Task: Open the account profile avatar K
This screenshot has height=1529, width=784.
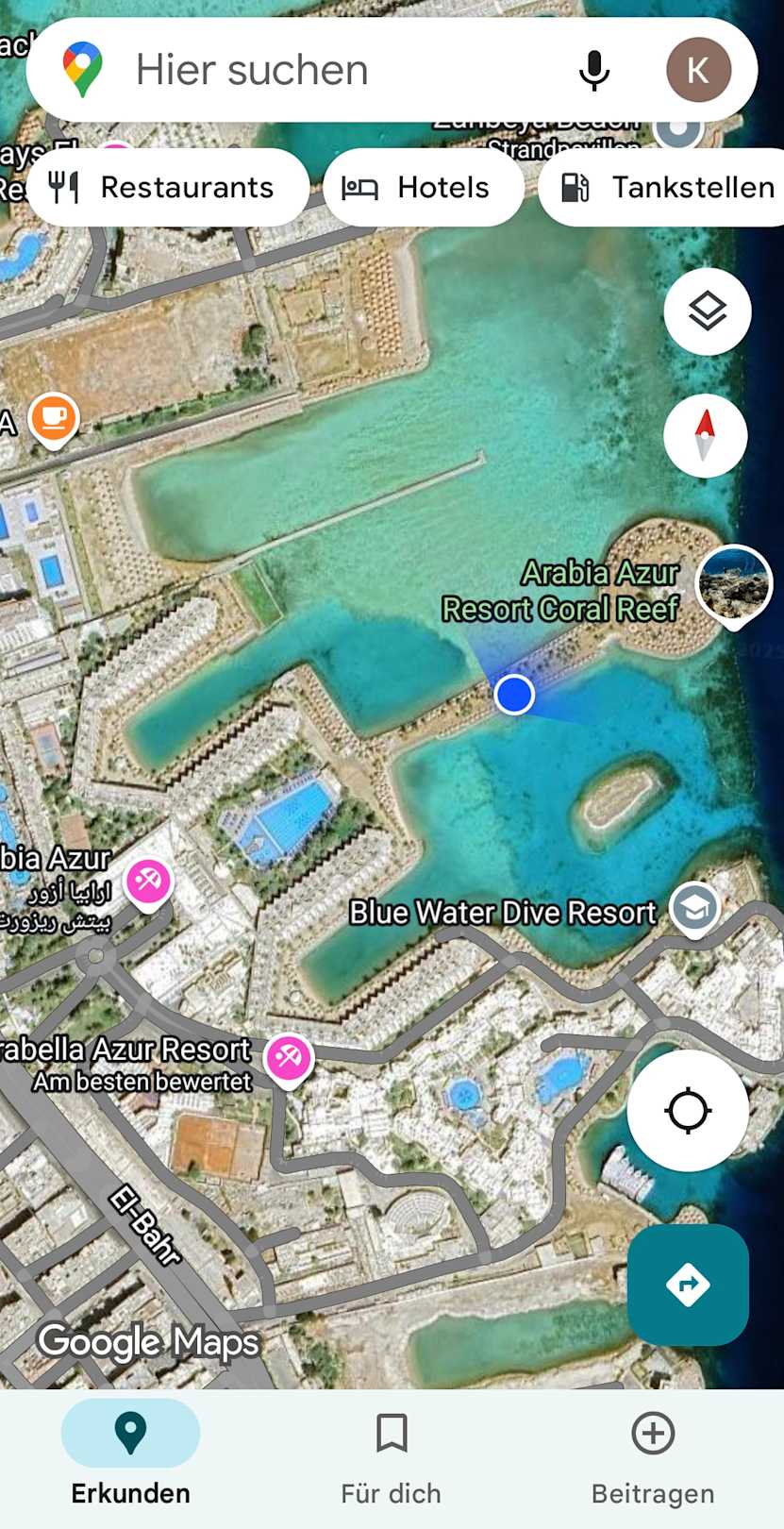Action: coord(698,71)
